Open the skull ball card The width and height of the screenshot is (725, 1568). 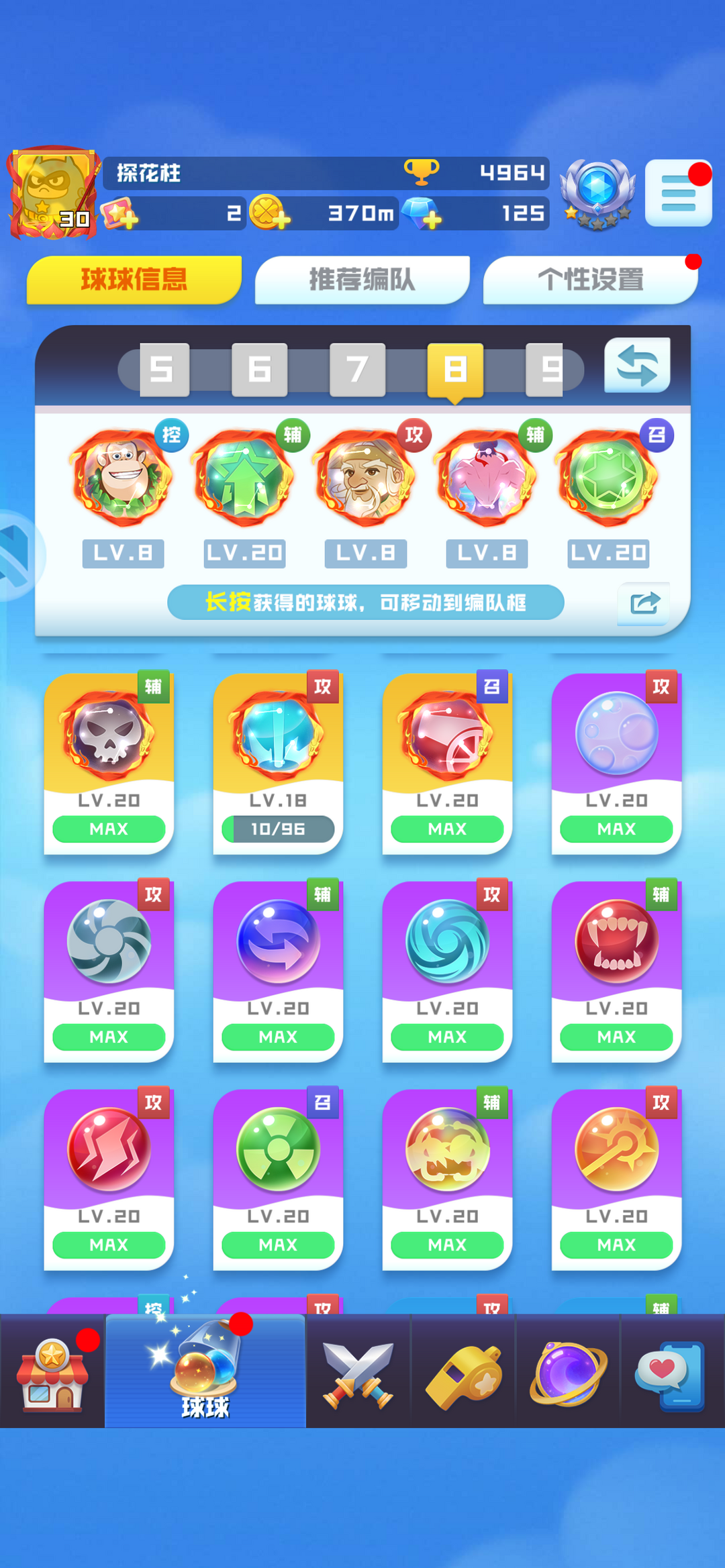tap(109, 762)
